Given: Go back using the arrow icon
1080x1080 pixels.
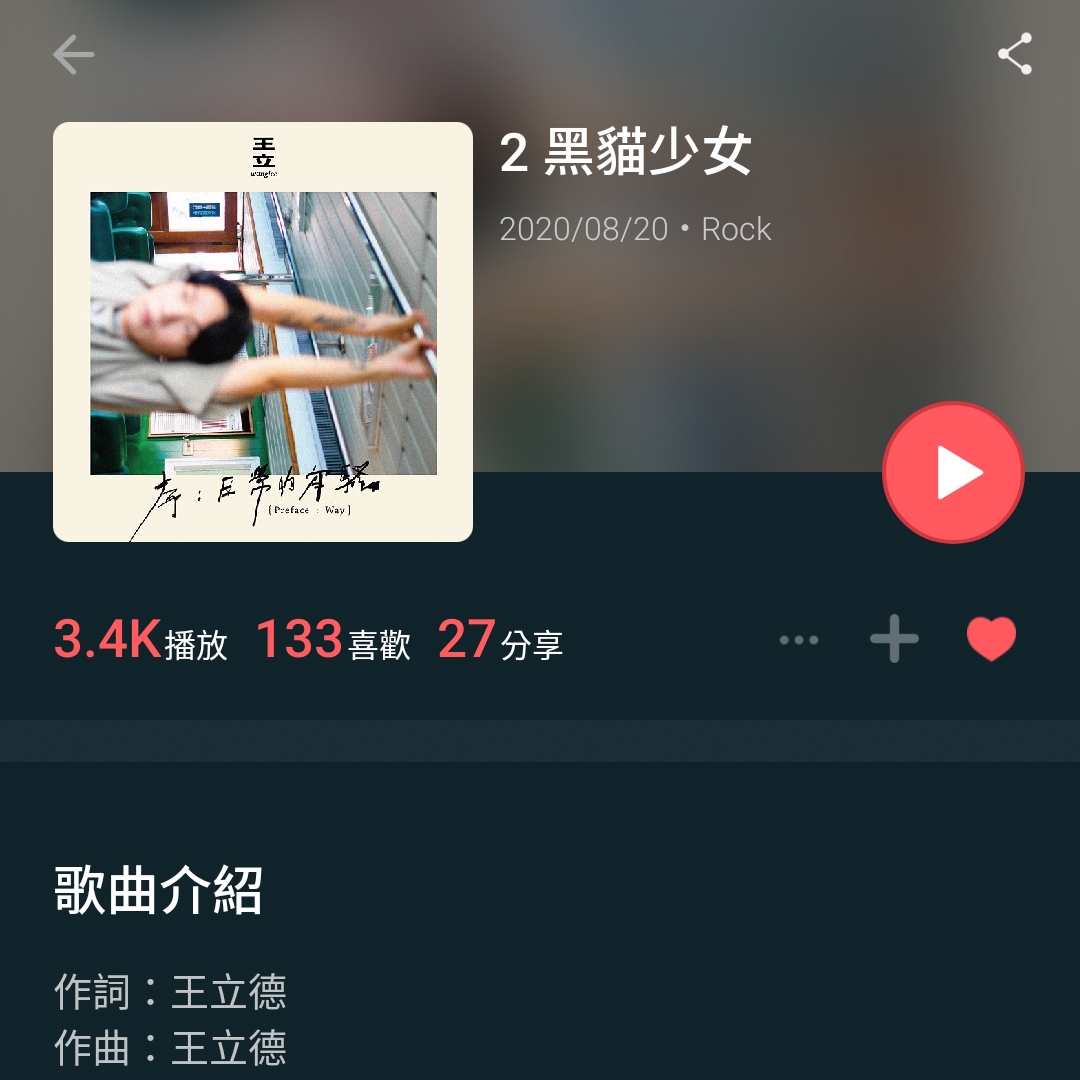Looking at the screenshot, I should pos(73,54).
